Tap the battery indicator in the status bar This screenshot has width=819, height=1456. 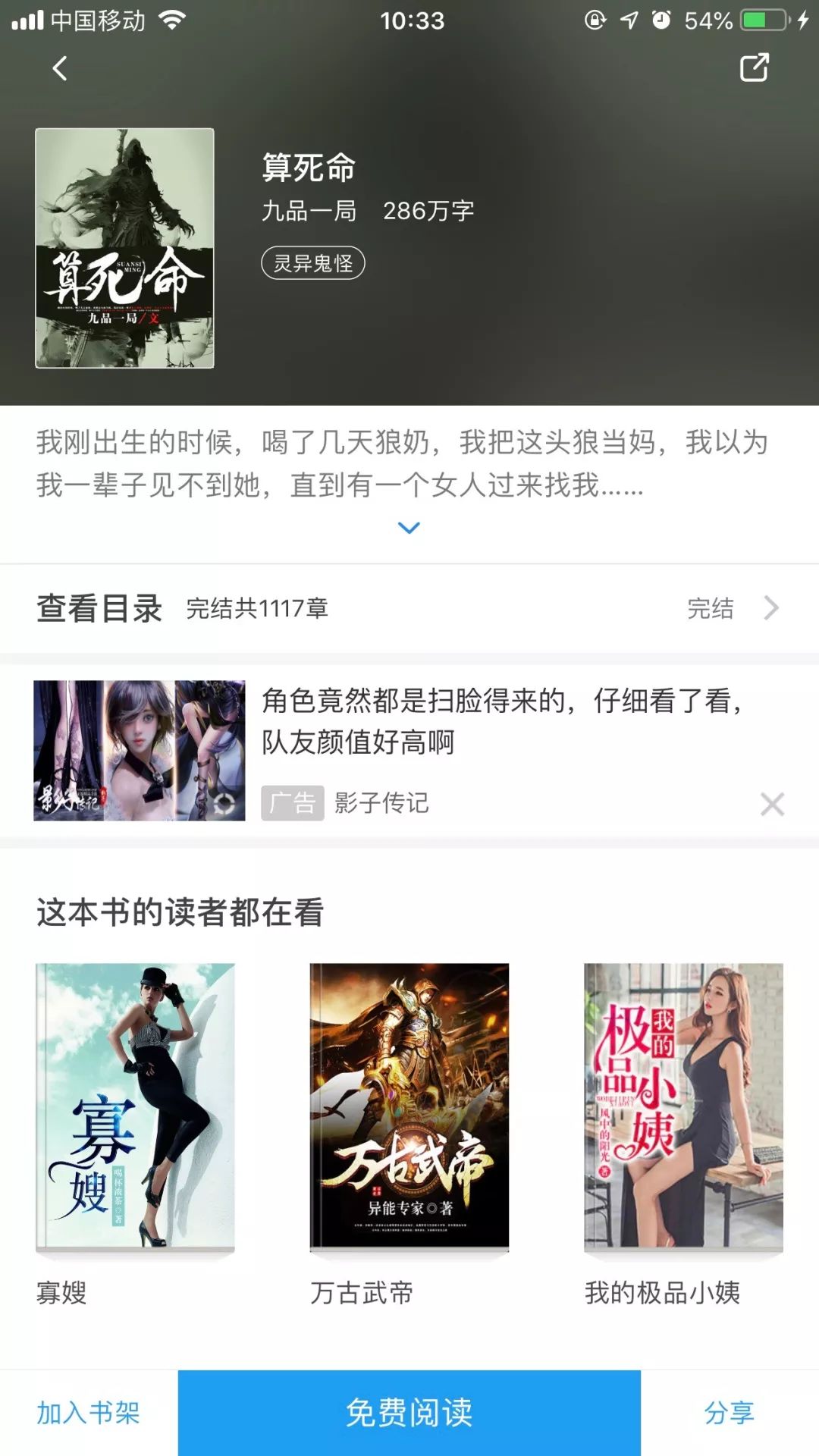tap(758, 22)
